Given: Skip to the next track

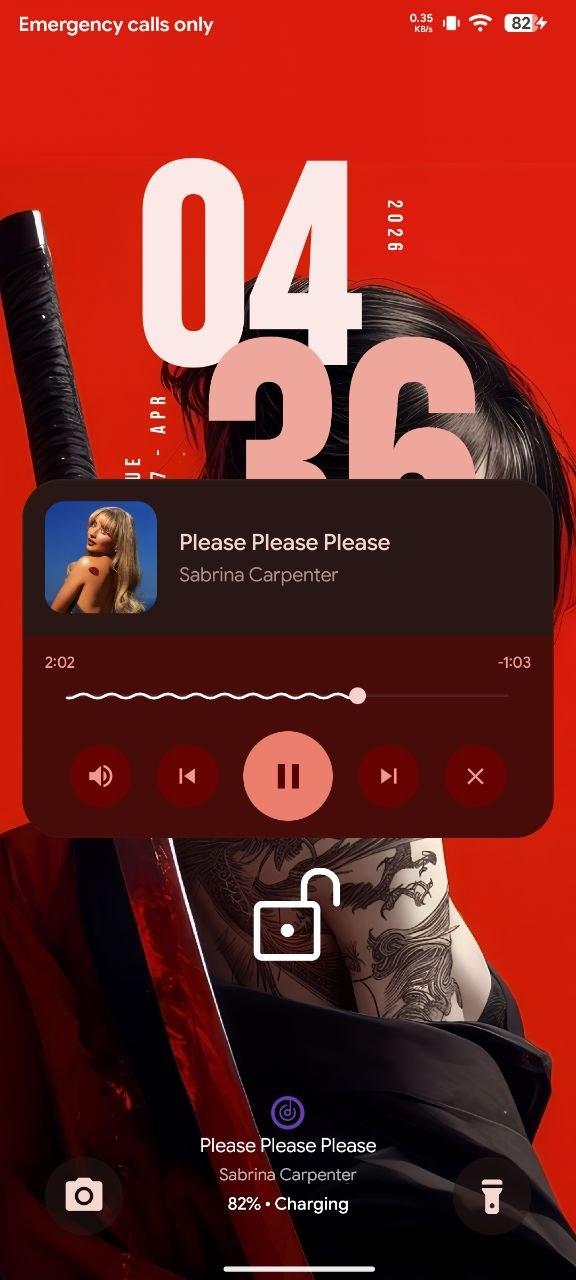Looking at the screenshot, I should pos(389,776).
